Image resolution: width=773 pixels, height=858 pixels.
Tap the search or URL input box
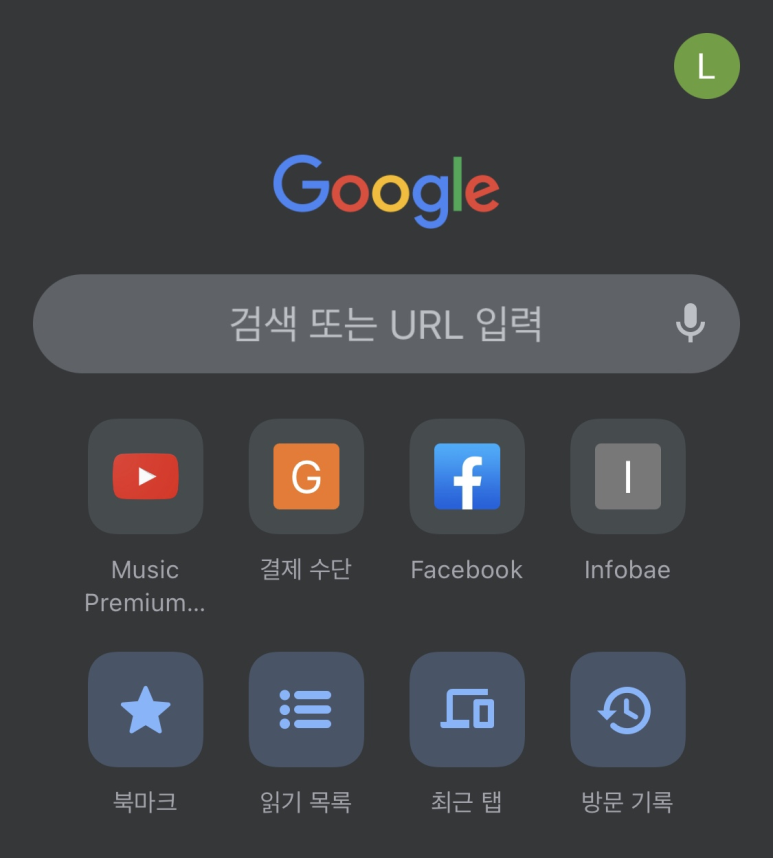pyautogui.click(x=385, y=324)
